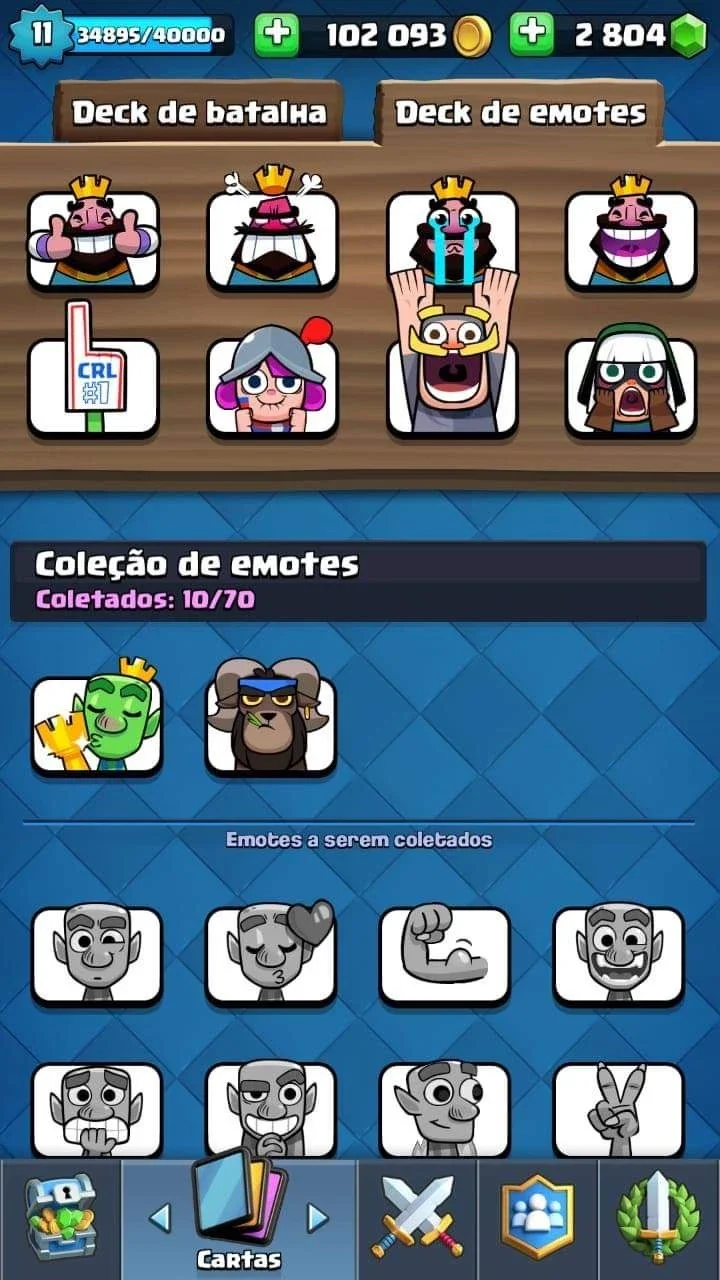The width and height of the screenshot is (720, 1280).
Task: View the locked goblin heart kiss emote
Action: [271, 955]
